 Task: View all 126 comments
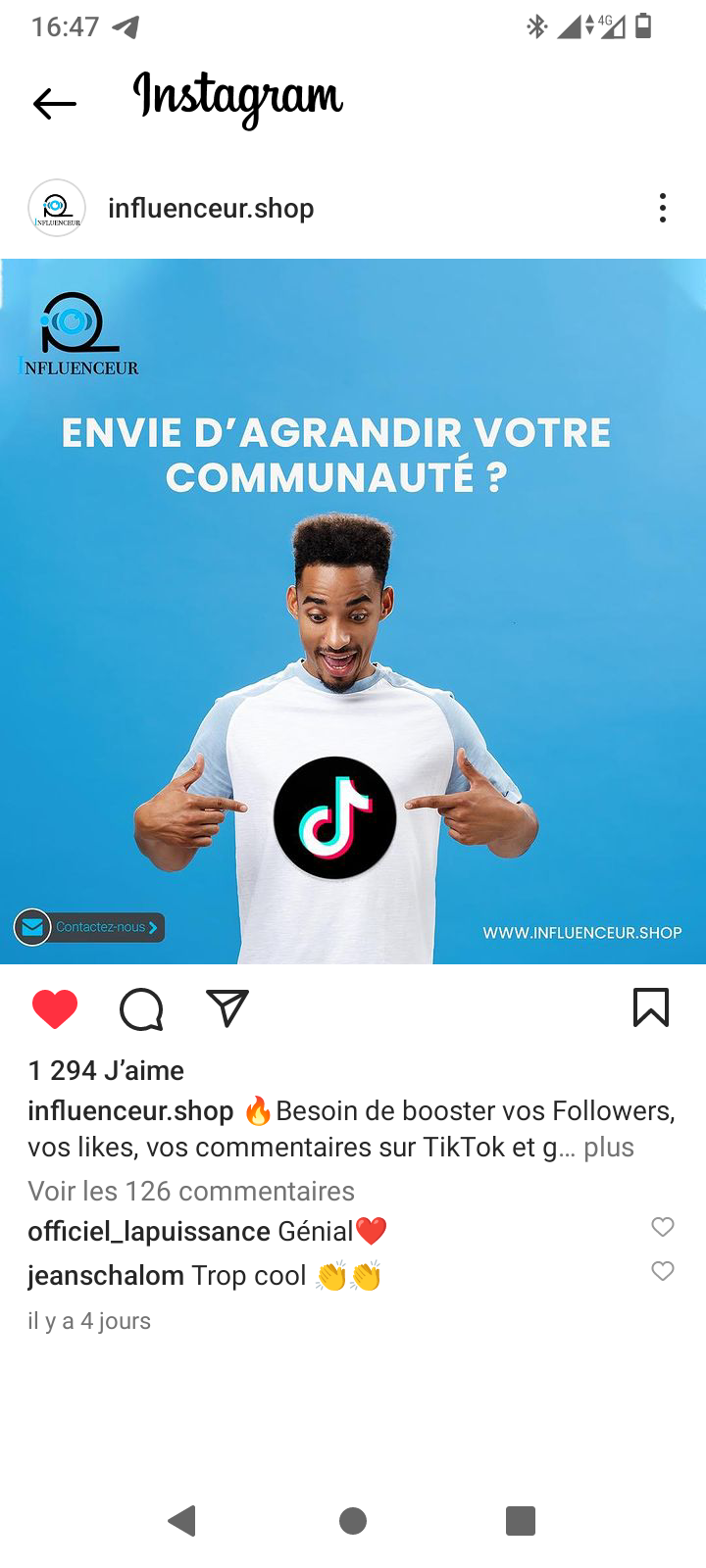click(191, 1191)
